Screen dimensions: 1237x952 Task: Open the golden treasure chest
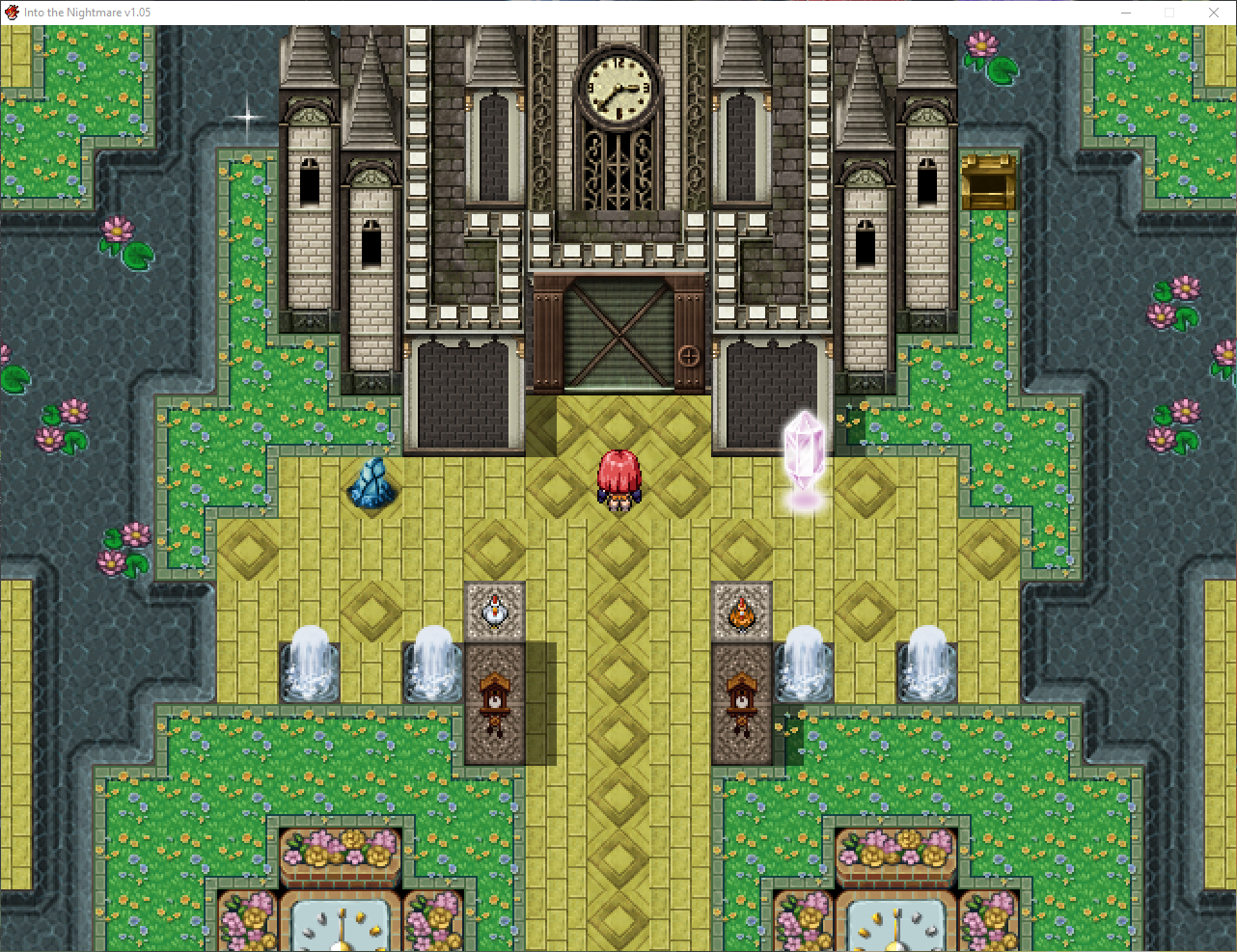coord(988,181)
